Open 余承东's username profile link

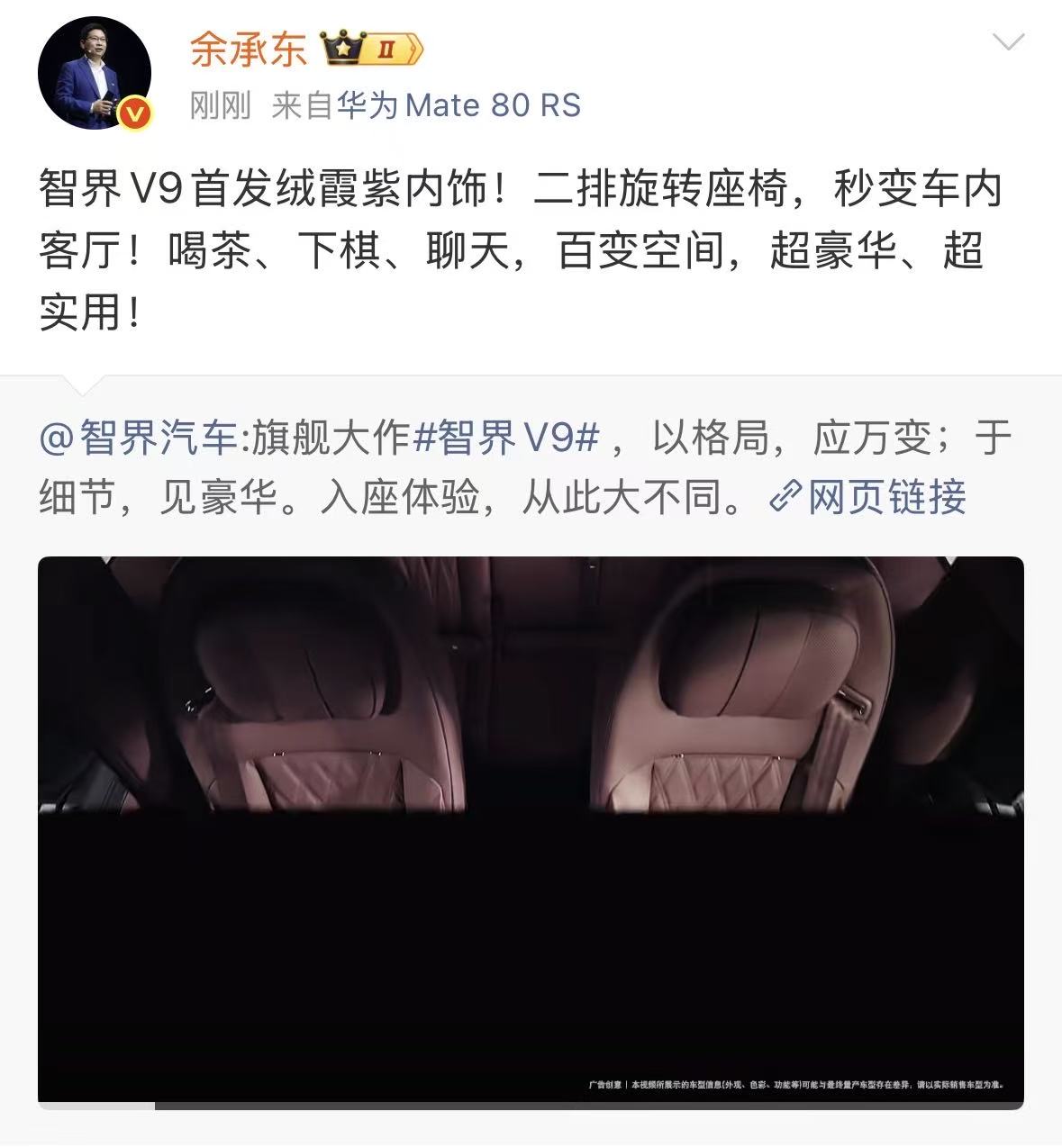tap(248, 49)
